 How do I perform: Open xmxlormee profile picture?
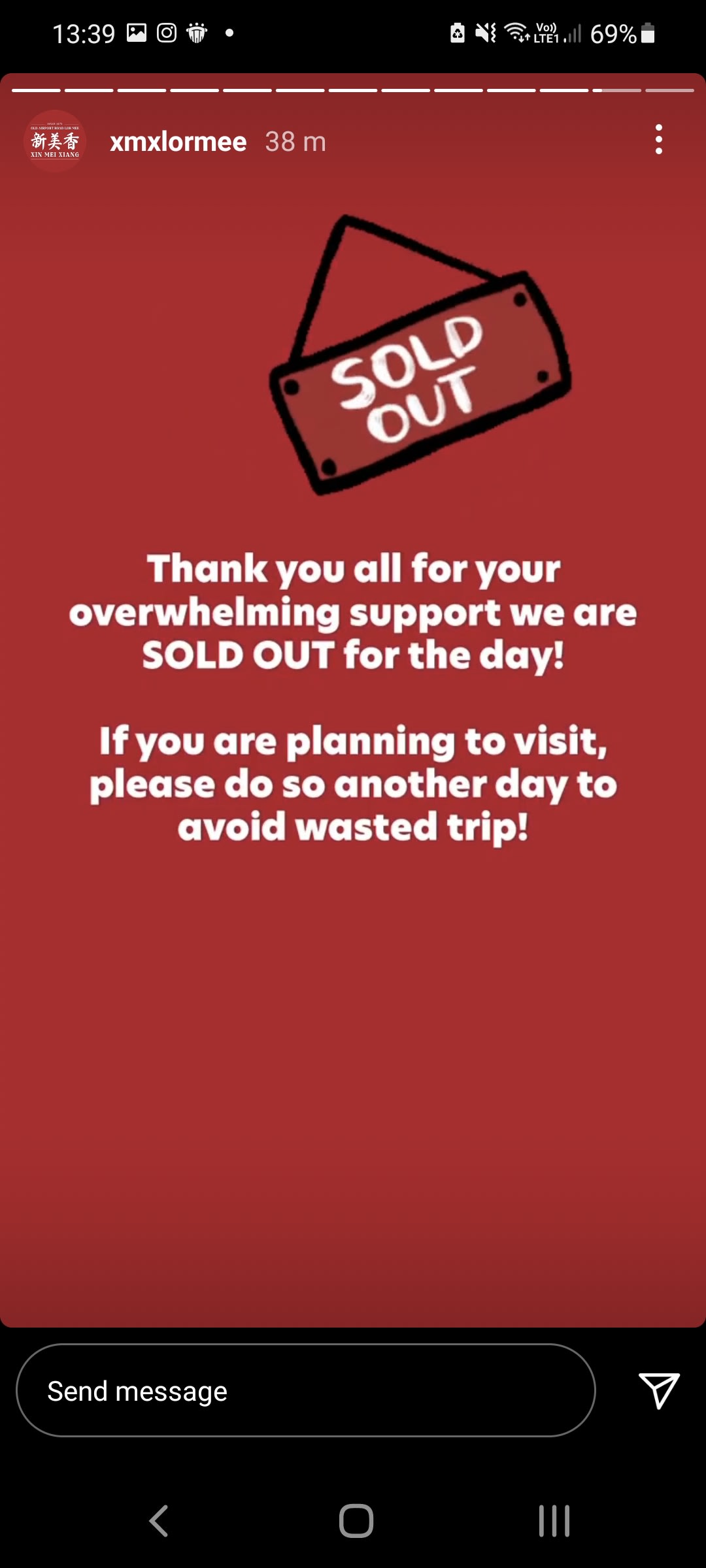pos(55,141)
